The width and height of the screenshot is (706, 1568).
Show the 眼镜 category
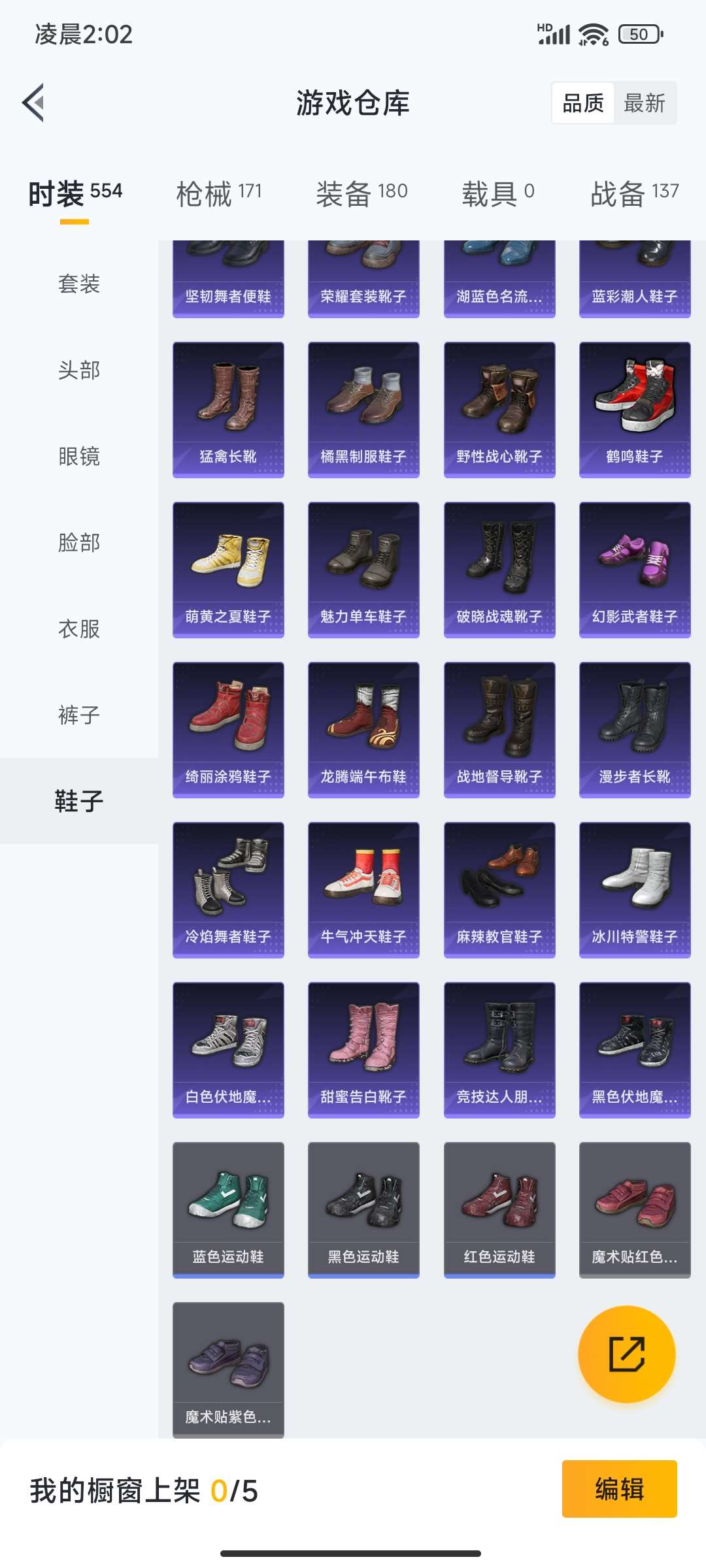(79, 457)
